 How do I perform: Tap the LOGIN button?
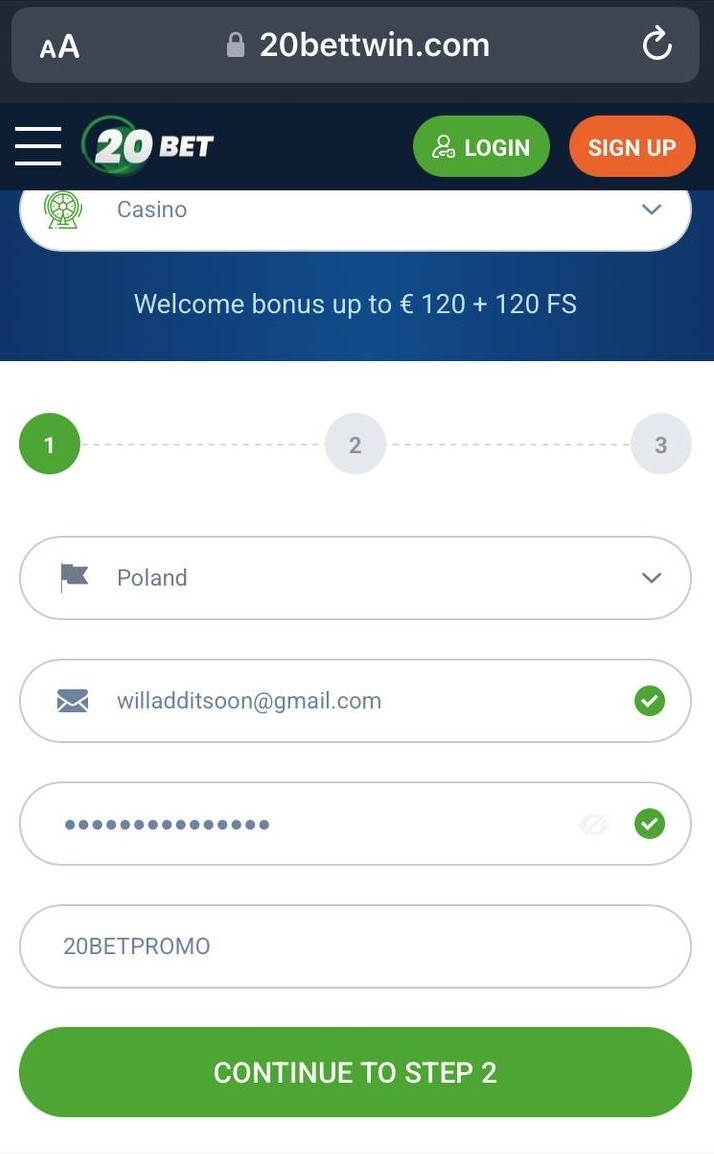click(x=481, y=146)
